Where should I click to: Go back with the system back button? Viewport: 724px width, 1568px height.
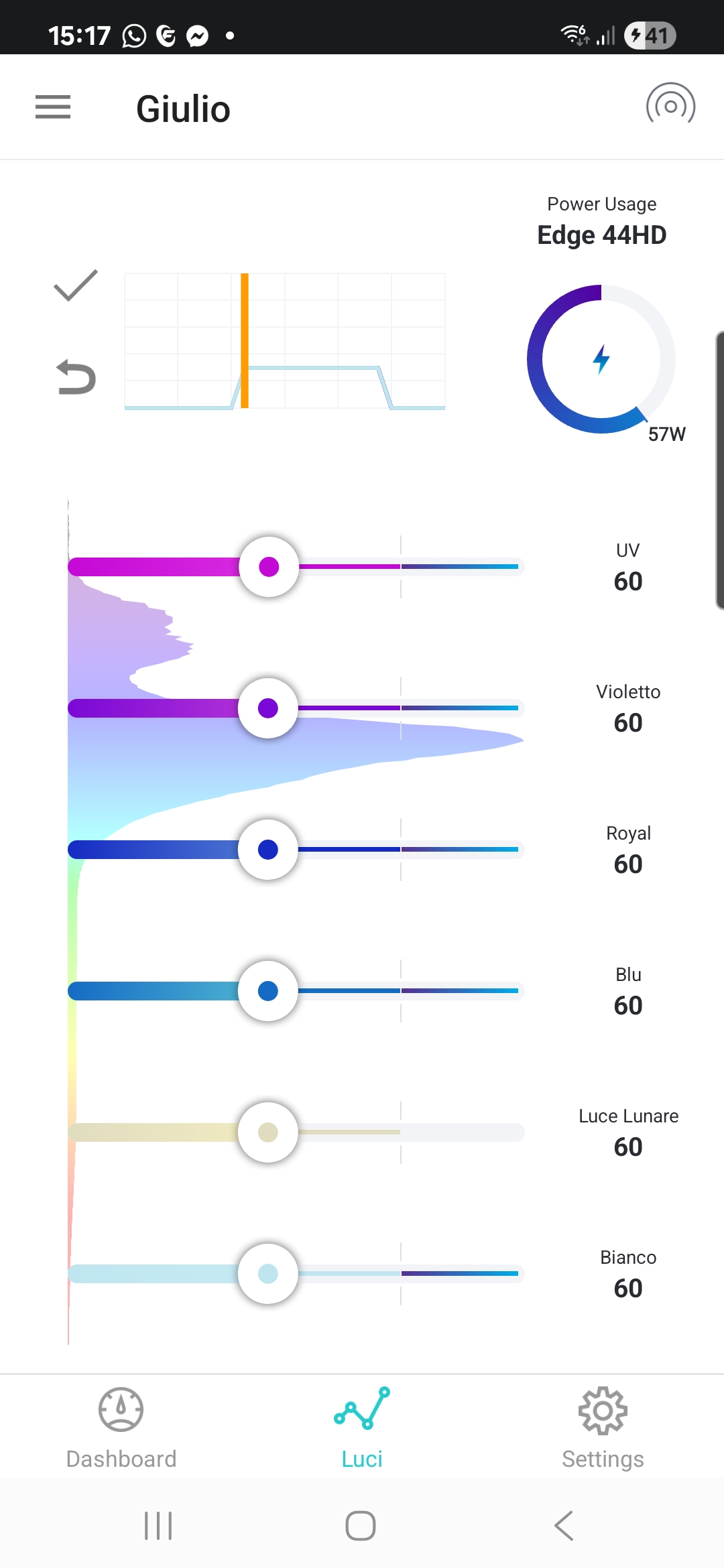(564, 1526)
